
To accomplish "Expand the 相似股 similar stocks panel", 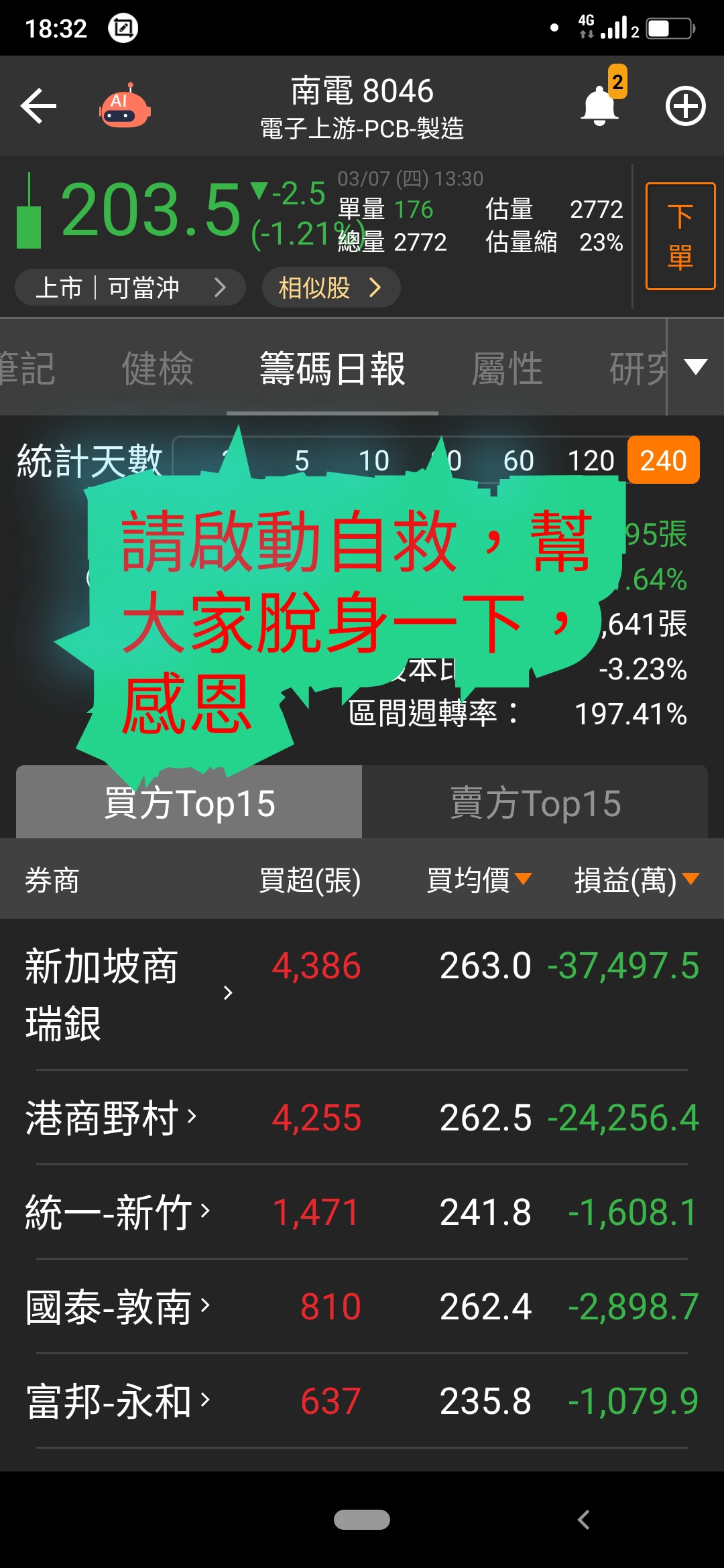I will (x=330, y=287).
